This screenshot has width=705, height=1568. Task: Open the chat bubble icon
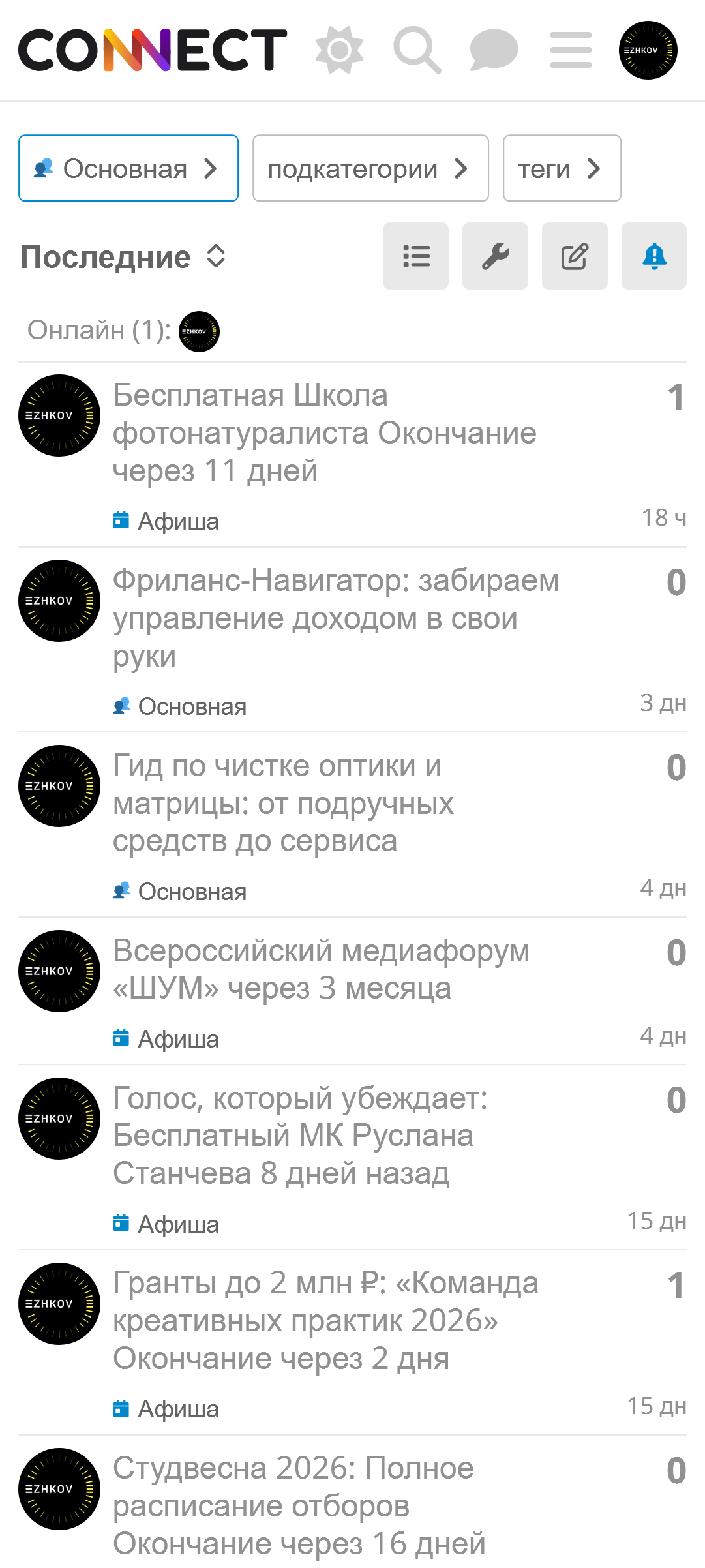point(494,50)
